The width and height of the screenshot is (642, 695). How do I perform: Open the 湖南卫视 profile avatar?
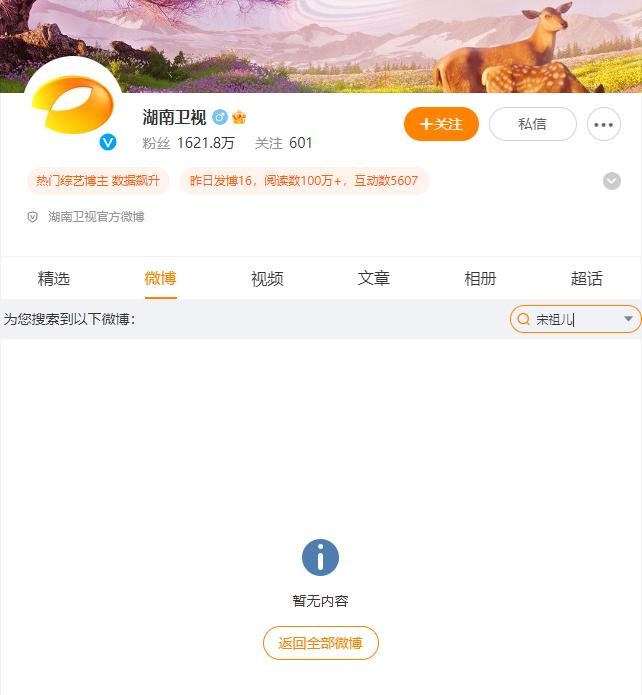(73, 105)
